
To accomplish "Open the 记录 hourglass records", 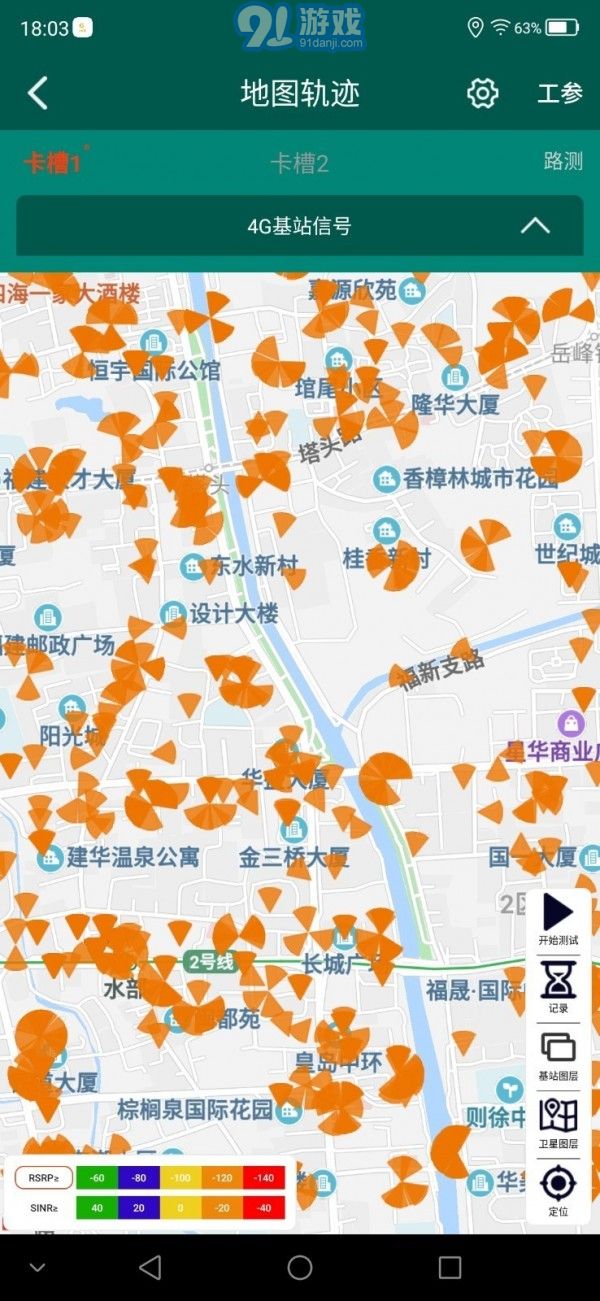I will pyautogui.click(x=557, y=986).
